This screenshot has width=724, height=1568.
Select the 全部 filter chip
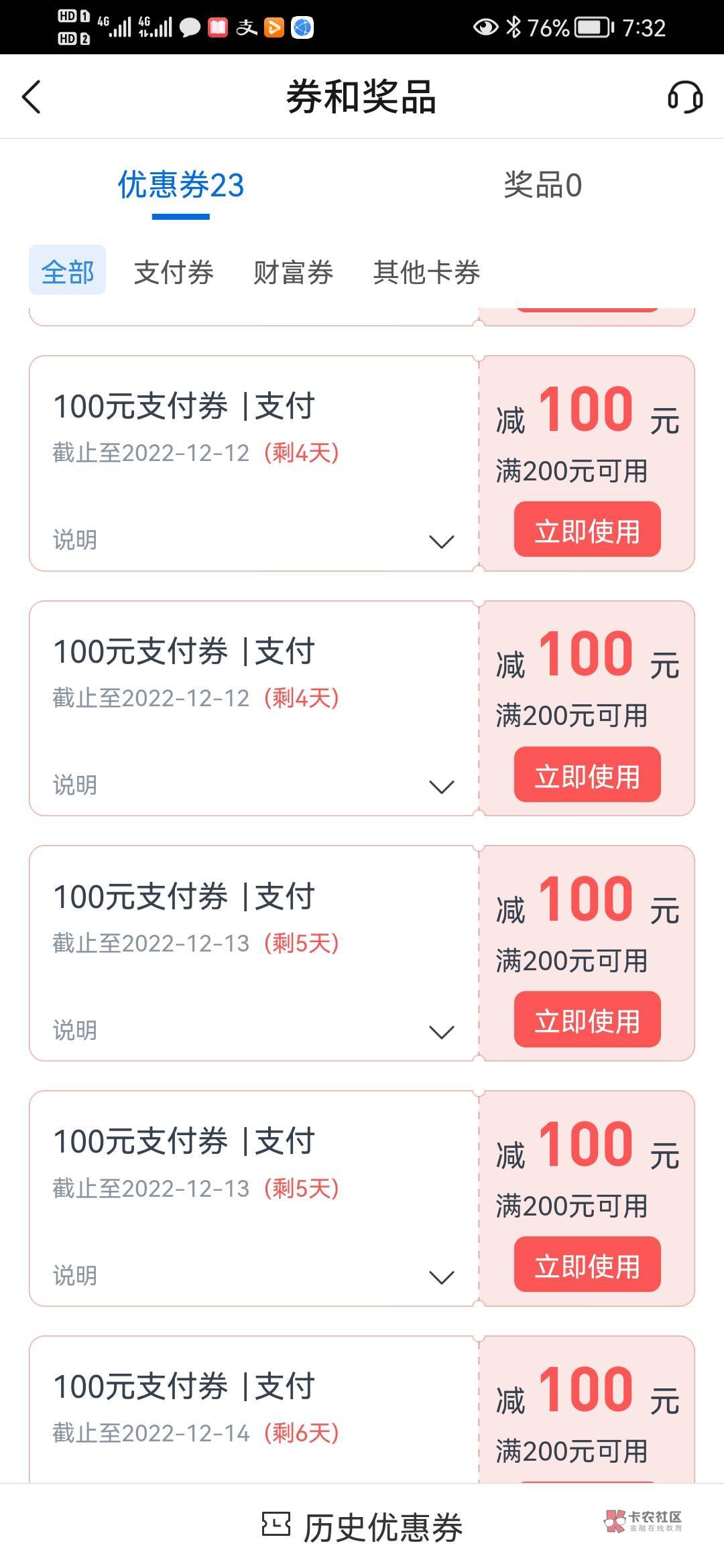[x=67, y=271]
